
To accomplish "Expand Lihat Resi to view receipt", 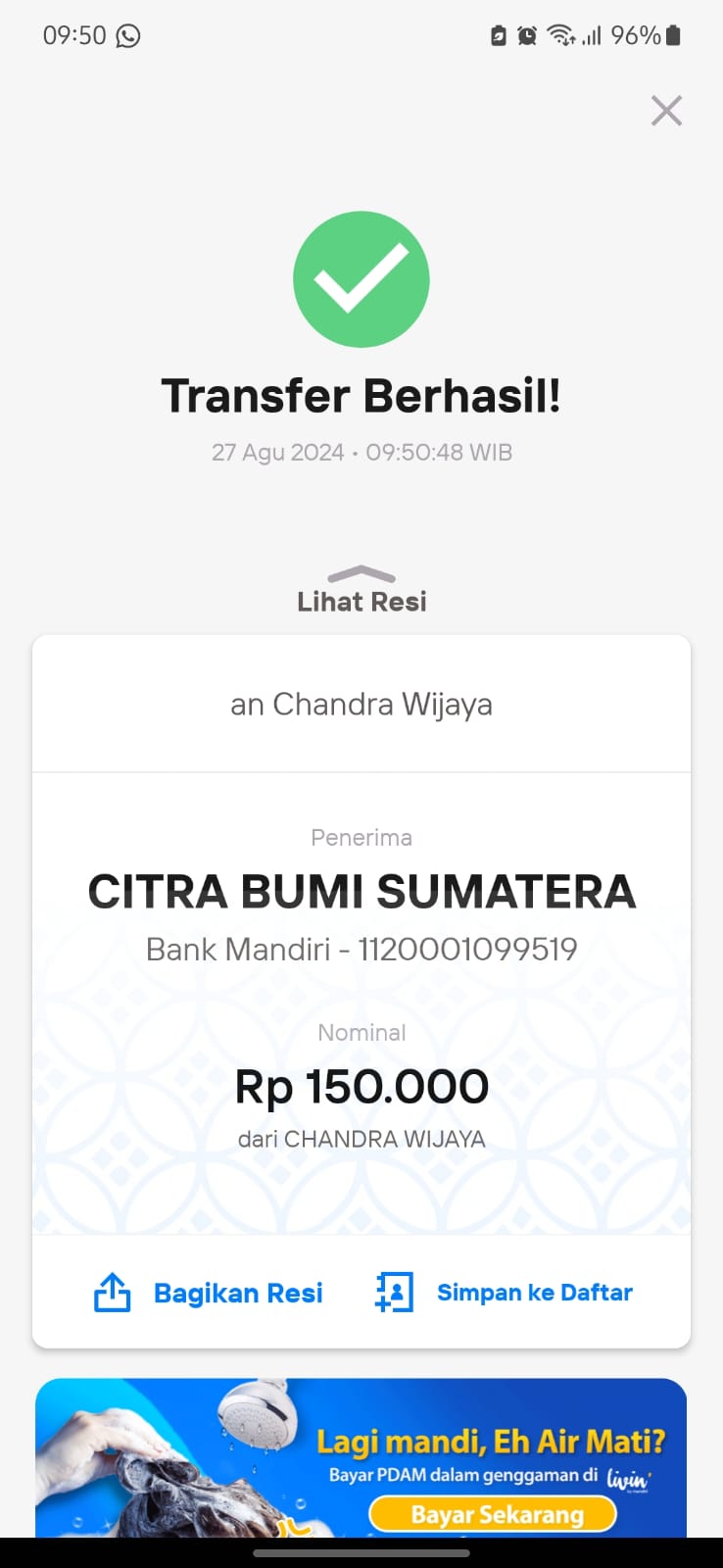I will click(361, 591).
